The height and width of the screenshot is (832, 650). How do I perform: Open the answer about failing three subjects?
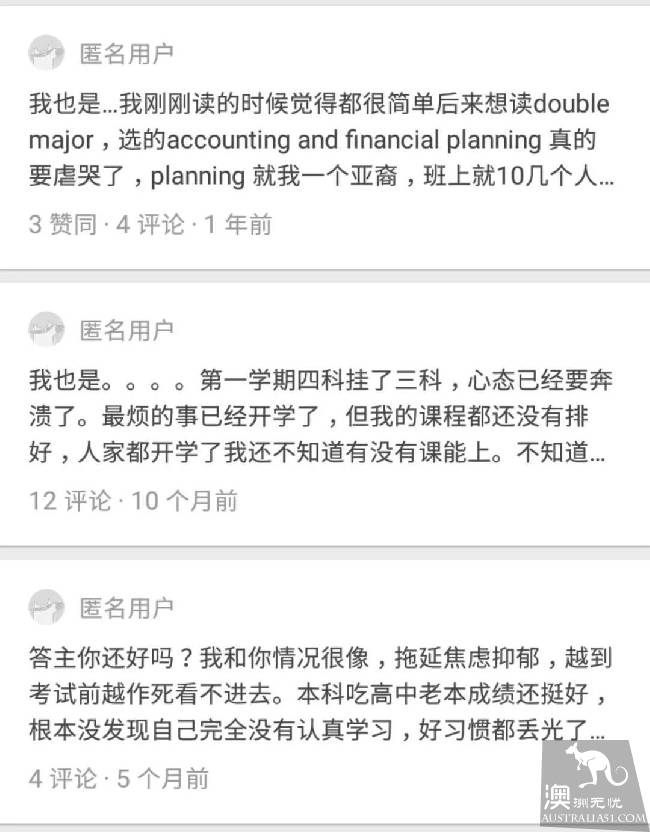tap(320, 417)
